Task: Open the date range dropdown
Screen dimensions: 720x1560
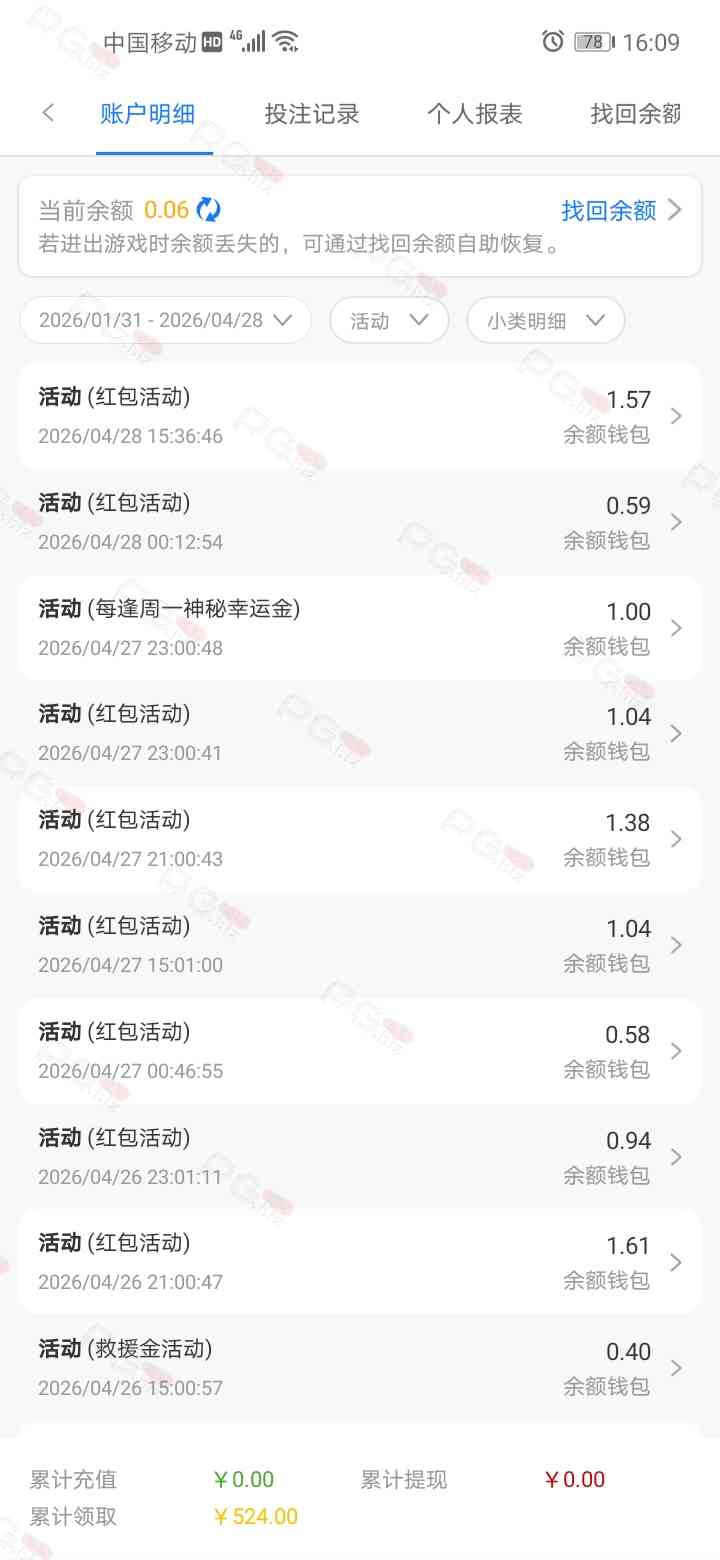Action: (165, 320)
